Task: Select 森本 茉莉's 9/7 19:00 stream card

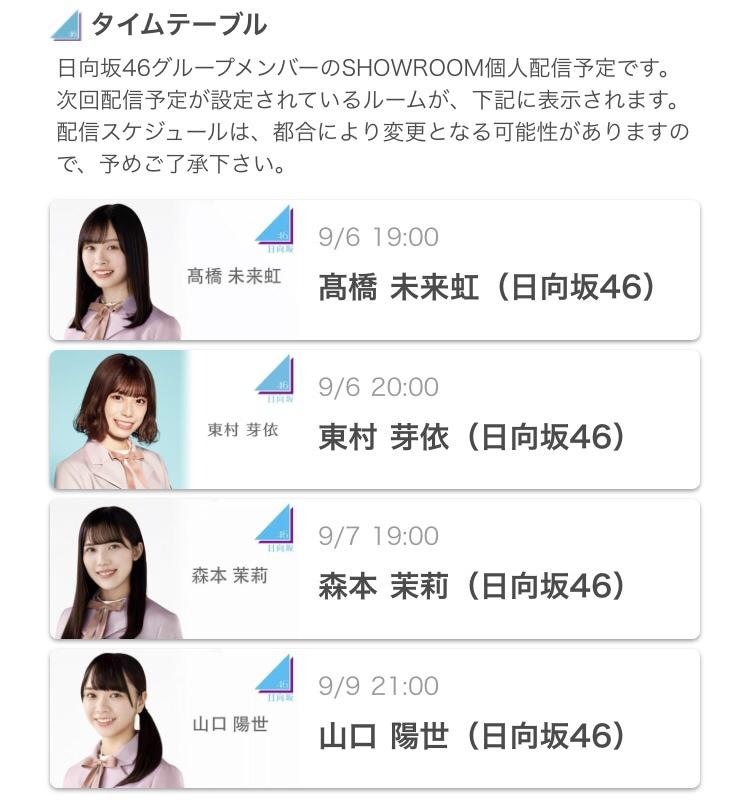Action: tap(375, 569)
